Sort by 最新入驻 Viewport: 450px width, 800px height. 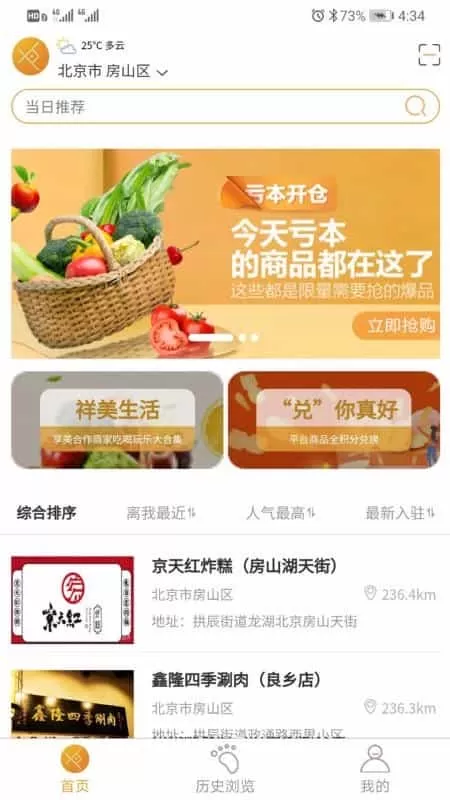pos(399,513)
